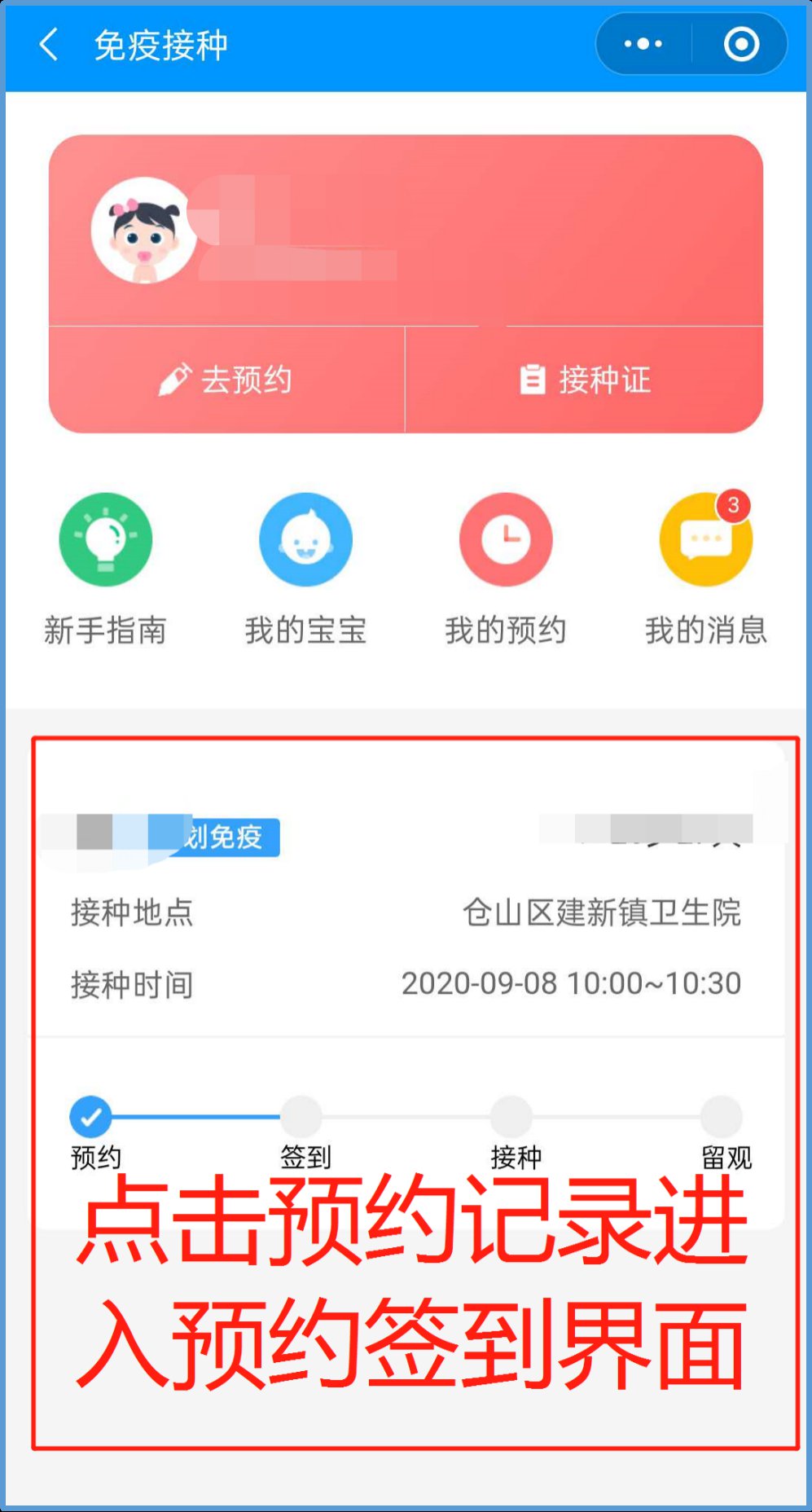
Task: Open the mini program more options menu
Action: pos(643,45)
